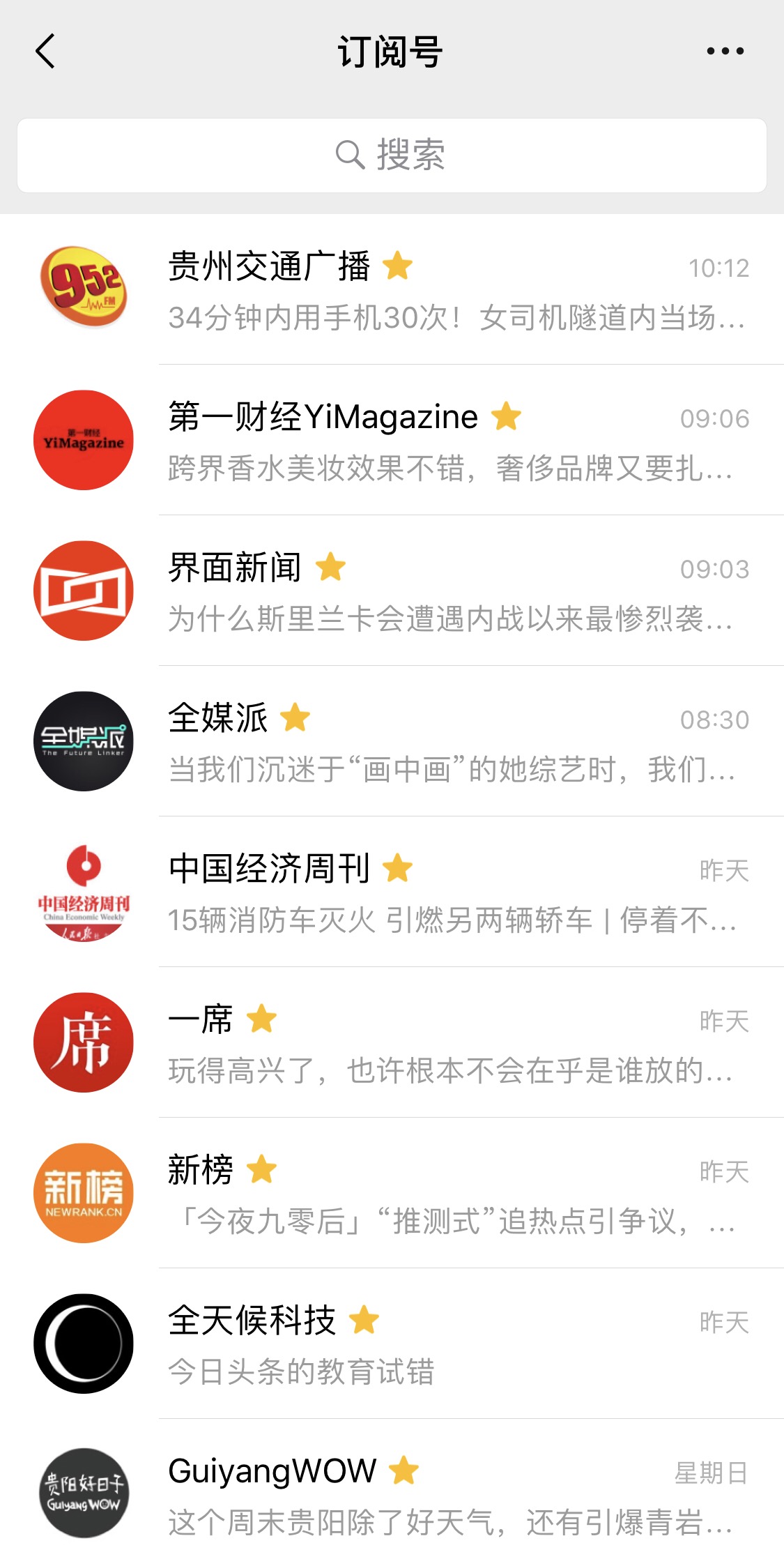Open the three-dot more options menu
Viewport: 784px width, 1566px height.
725,51
